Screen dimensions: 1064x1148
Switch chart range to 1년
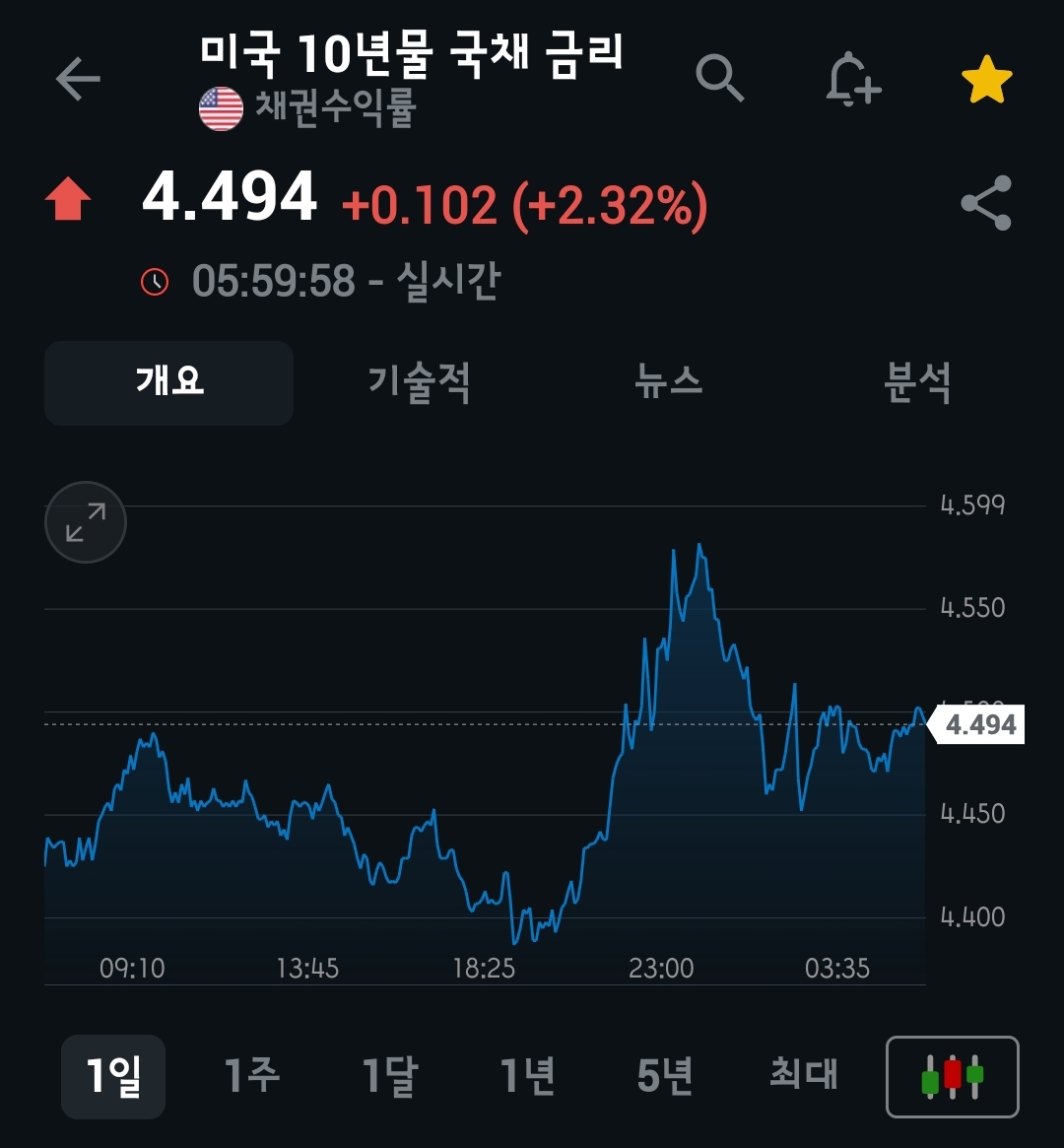(x=528, y=1075)
